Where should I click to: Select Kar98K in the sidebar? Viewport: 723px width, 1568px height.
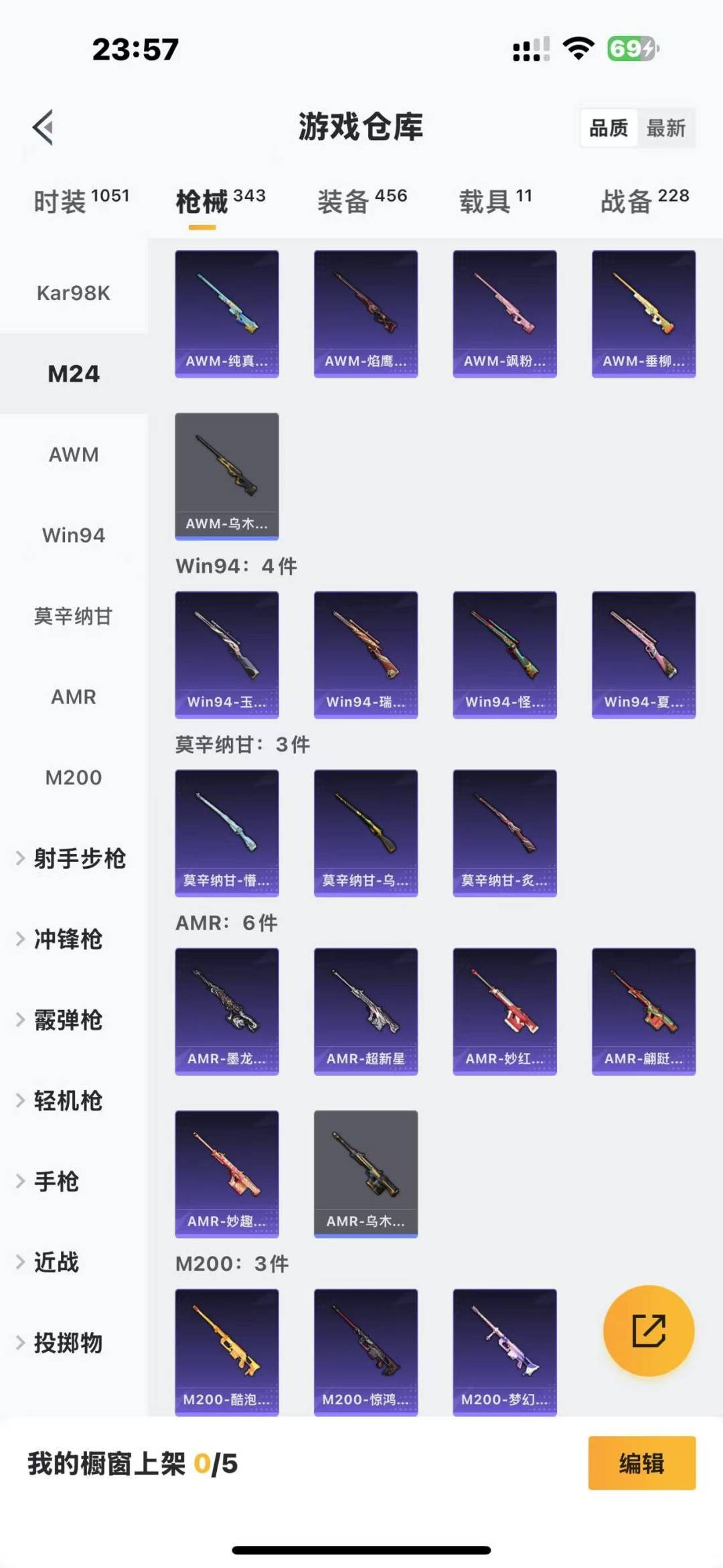click(74, 293)
